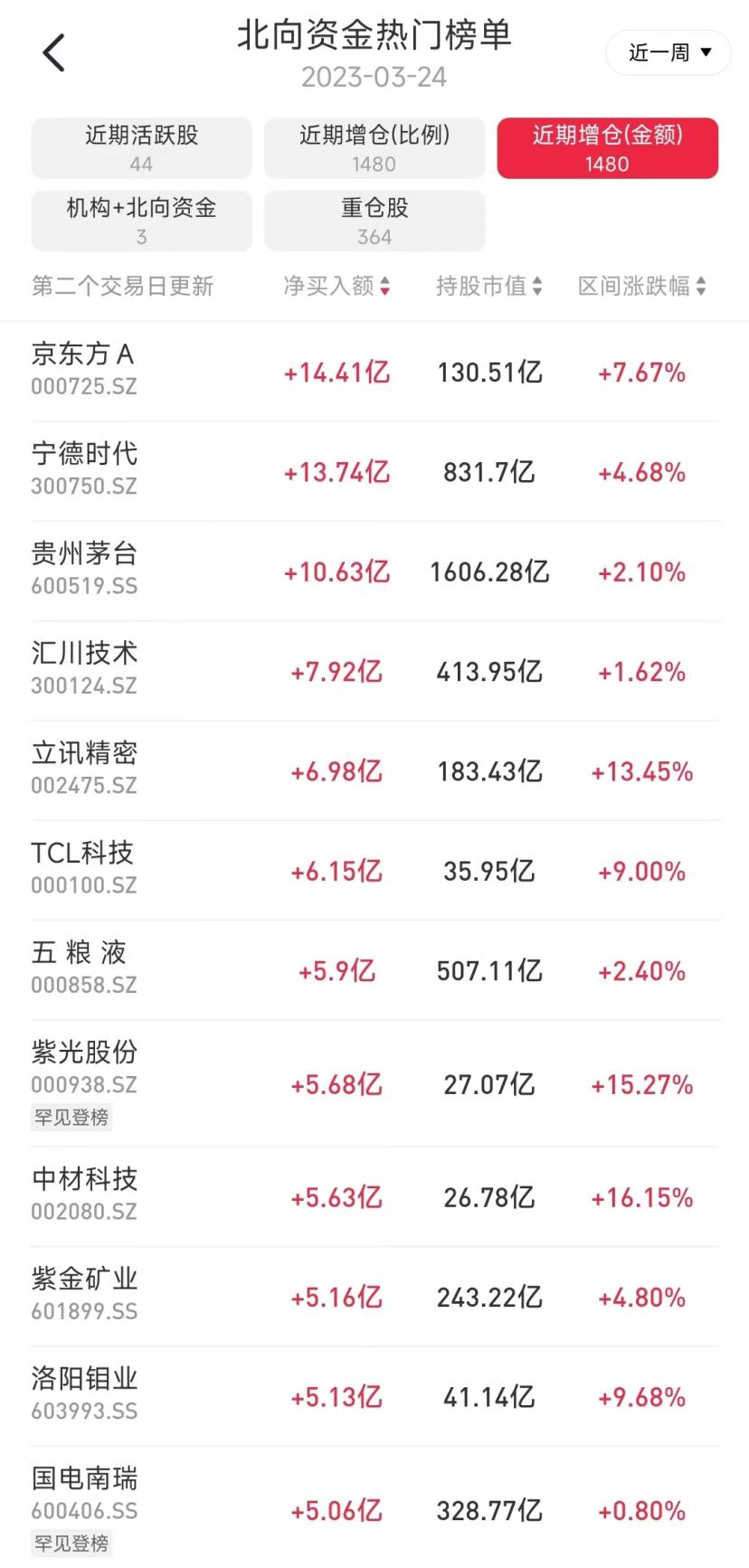Open the 京东方A stock row
This screenshot has width=749, height=1568.
(x=374, y=372)
